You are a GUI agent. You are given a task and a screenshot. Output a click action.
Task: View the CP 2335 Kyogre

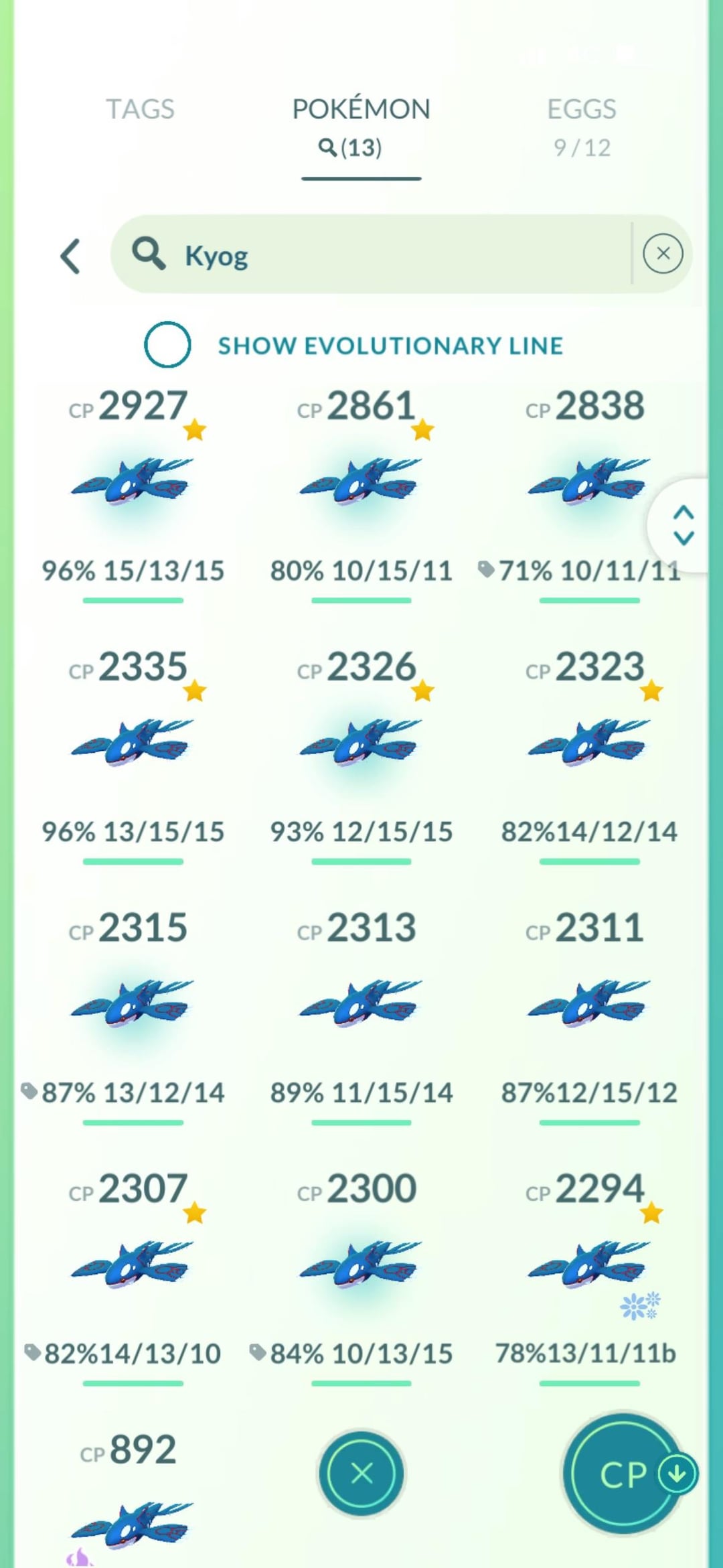pyautogui.click(x=133, y=743)
